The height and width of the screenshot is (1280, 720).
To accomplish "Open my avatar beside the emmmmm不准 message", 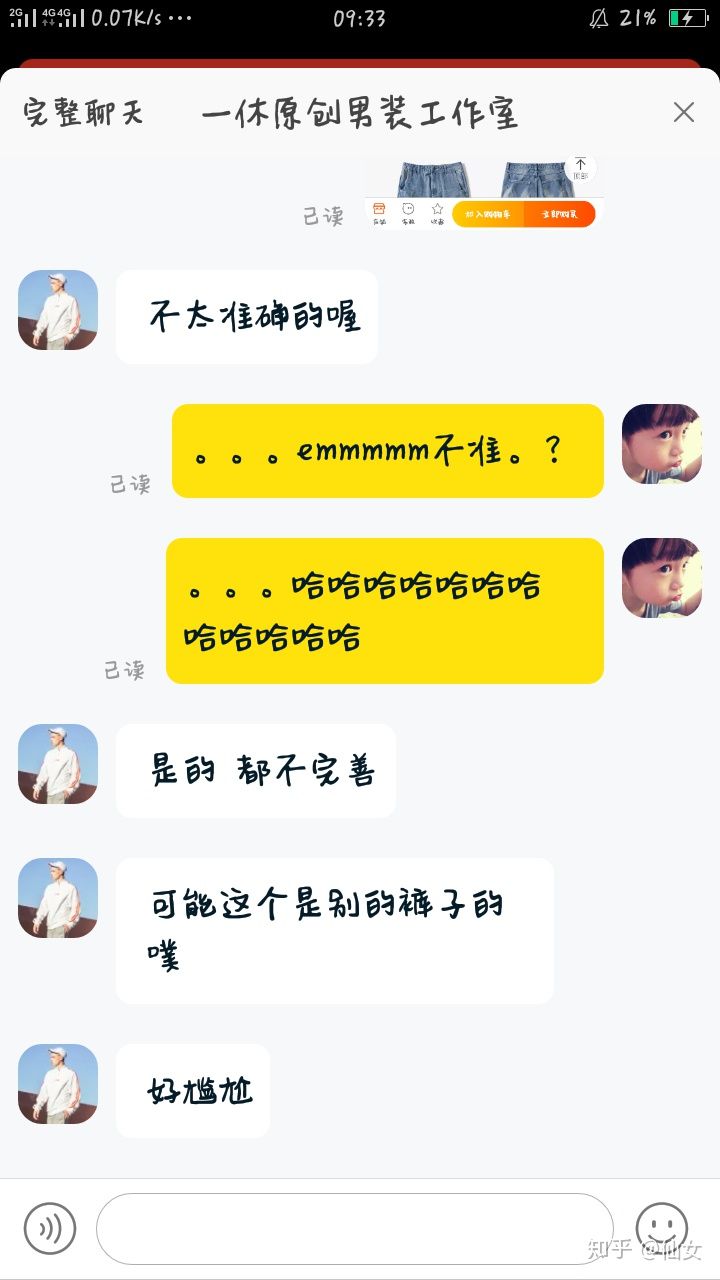I will coord(661,444).
